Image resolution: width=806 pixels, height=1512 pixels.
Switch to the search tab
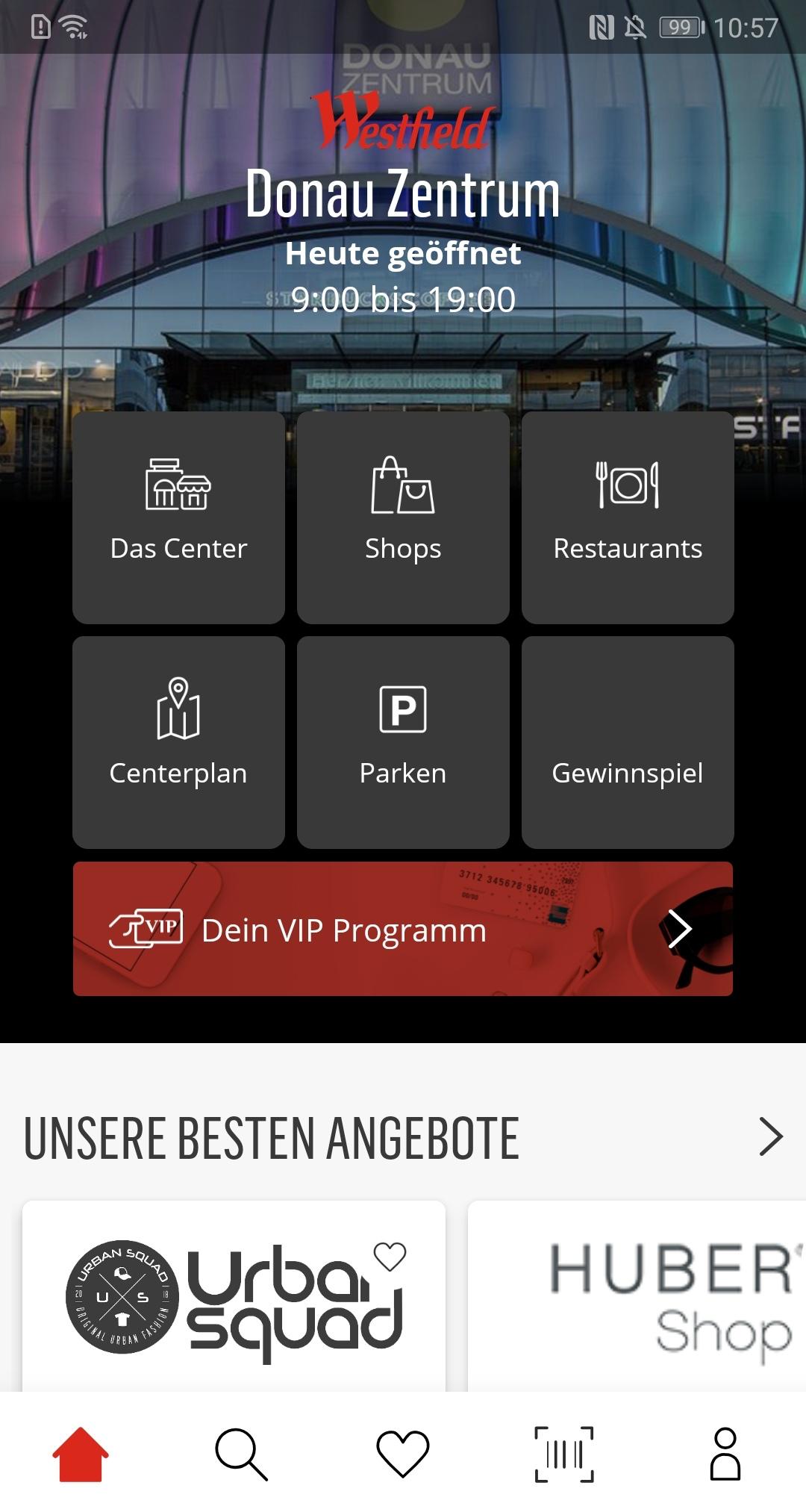point(241,1454)
